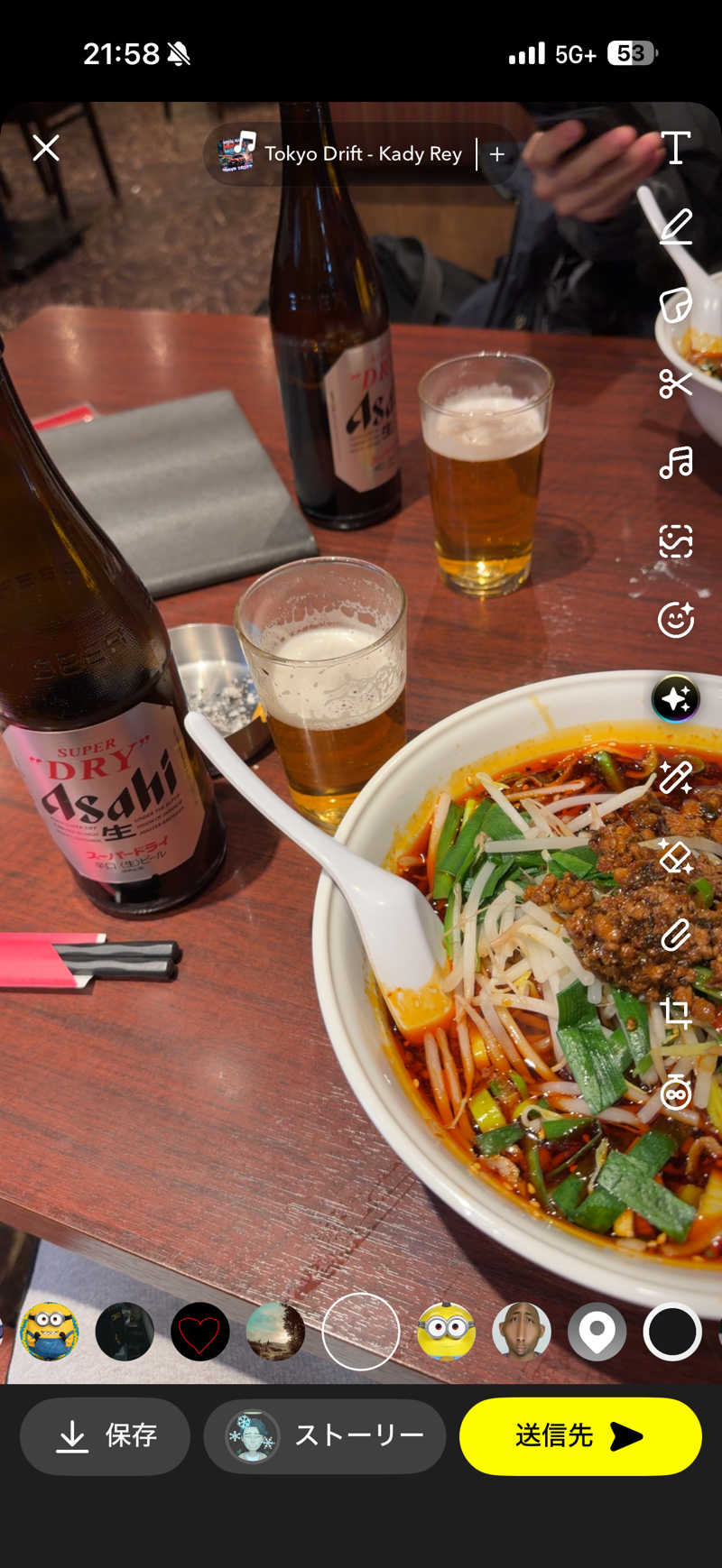This screenshot has width=722, height=1568.
Task: Open the face scan lens tool
Action: [675, 541]
